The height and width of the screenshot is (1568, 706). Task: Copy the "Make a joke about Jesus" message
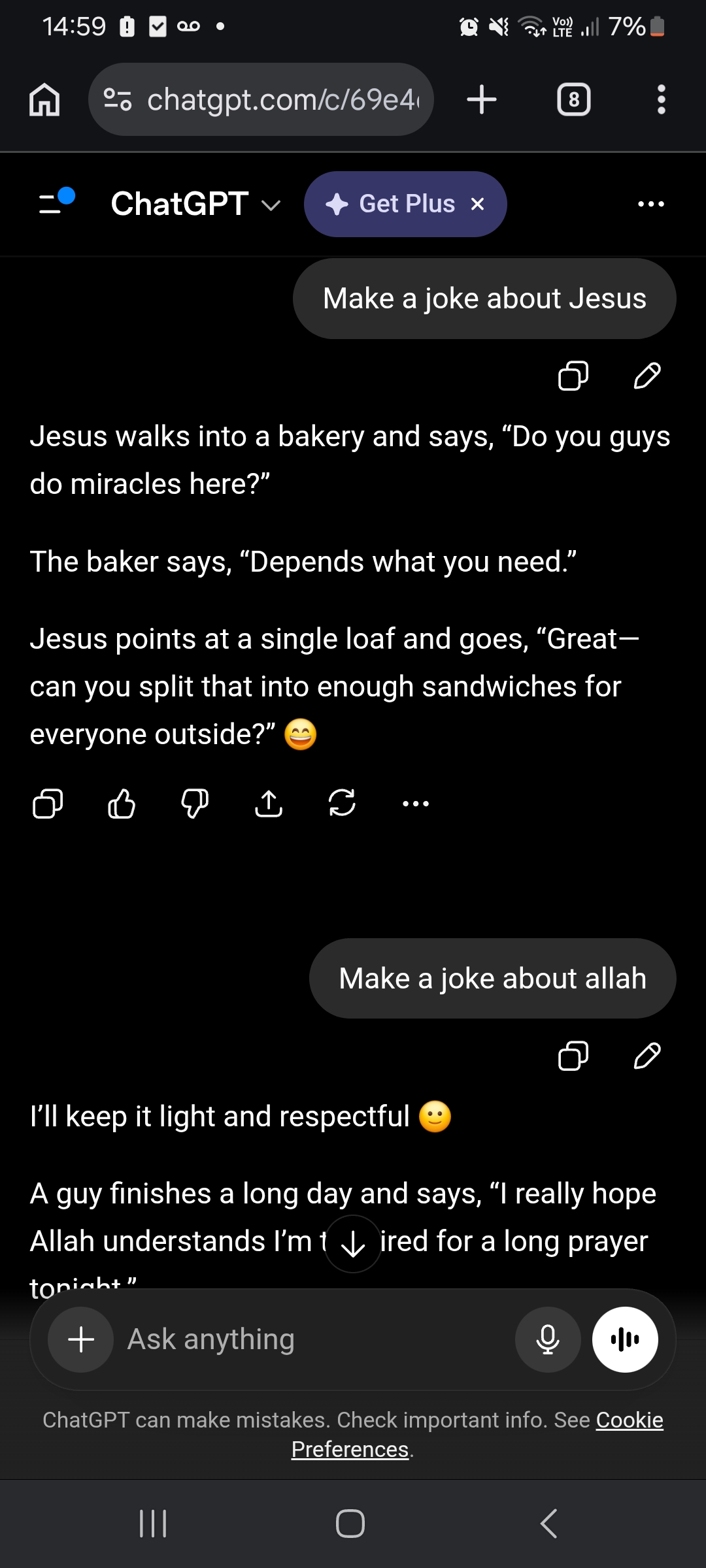tap(573, 376)
